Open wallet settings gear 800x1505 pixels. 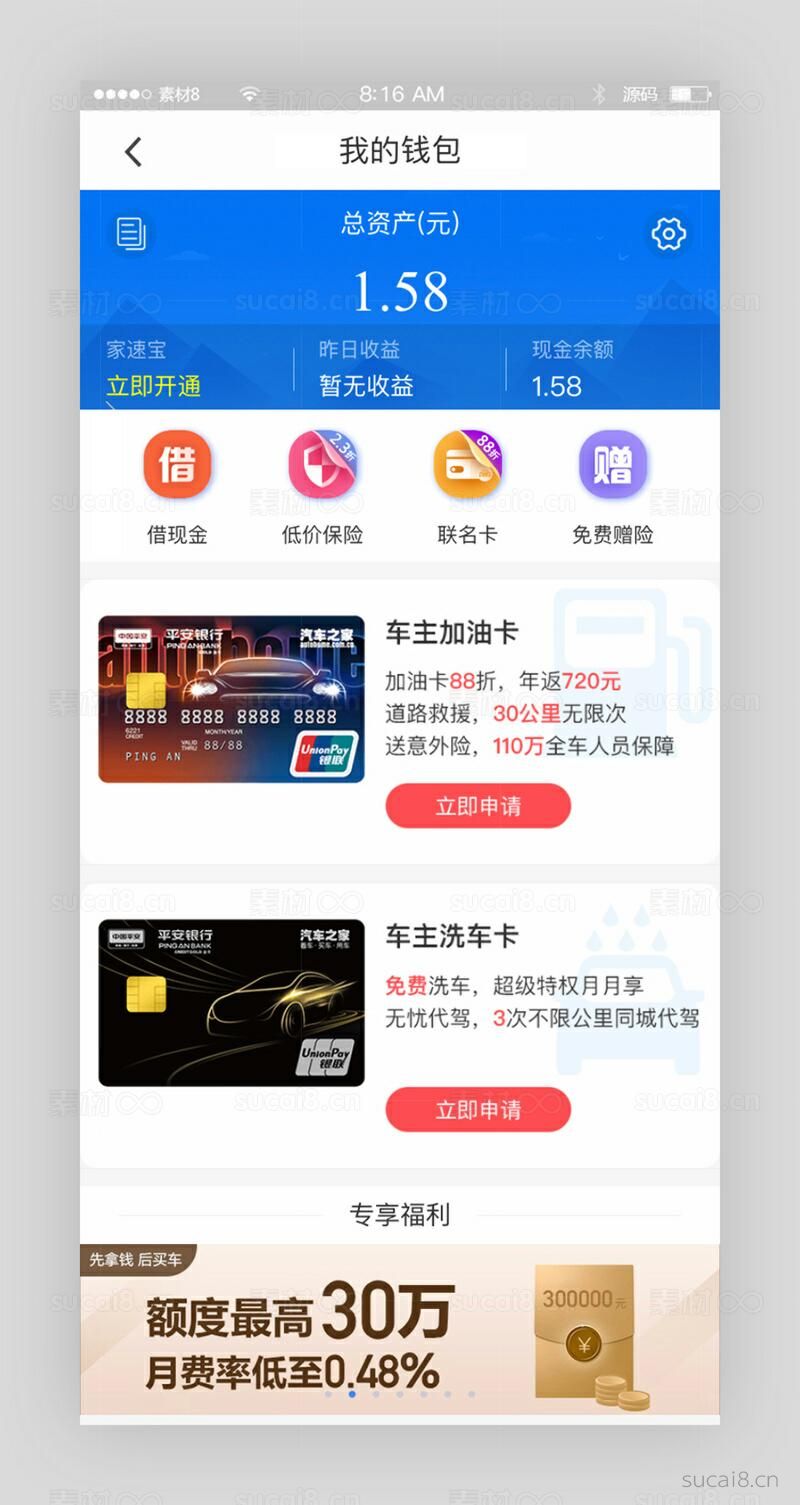(x=668, y=234)
